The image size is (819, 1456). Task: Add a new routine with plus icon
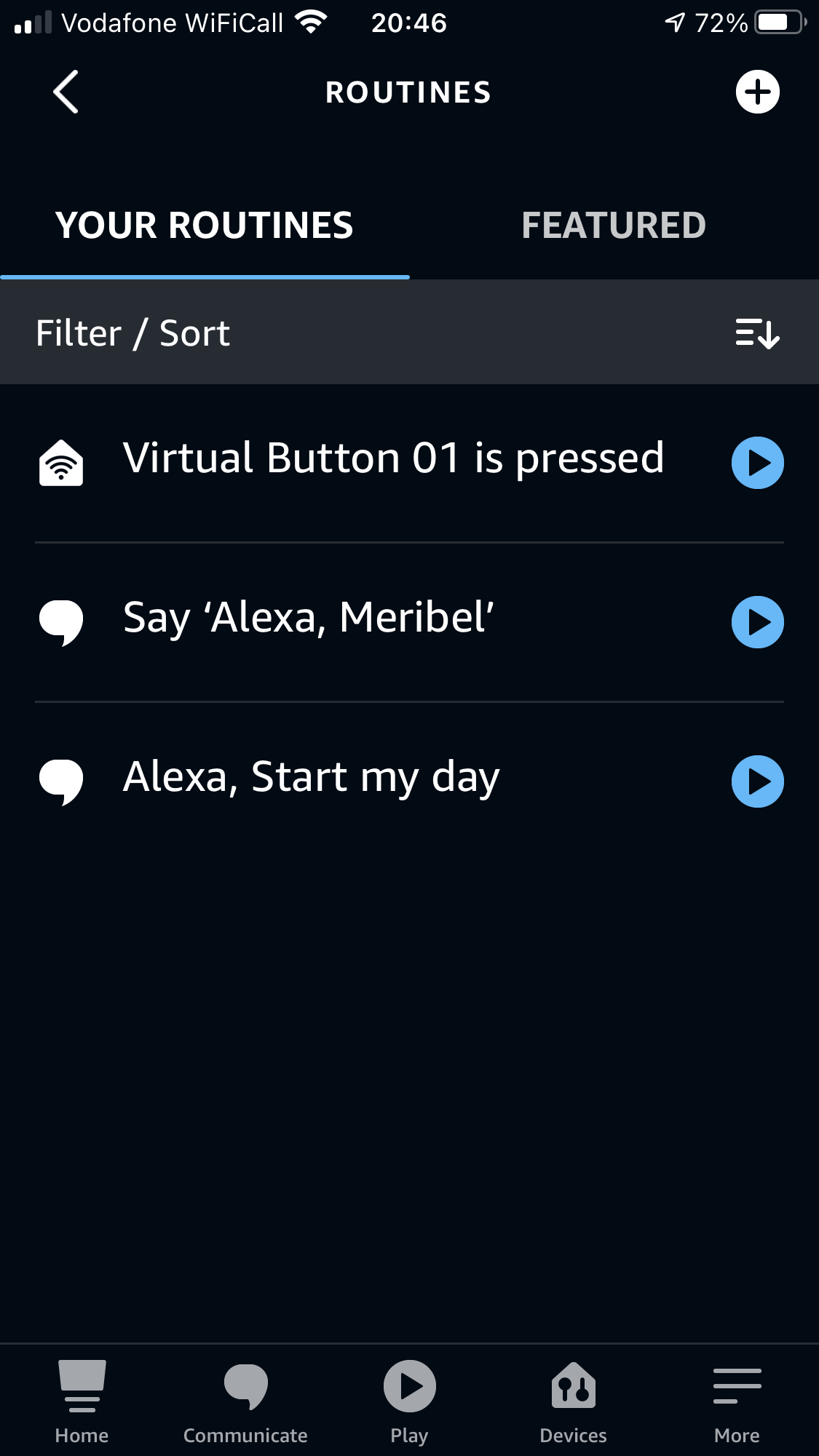coord(757,92)
